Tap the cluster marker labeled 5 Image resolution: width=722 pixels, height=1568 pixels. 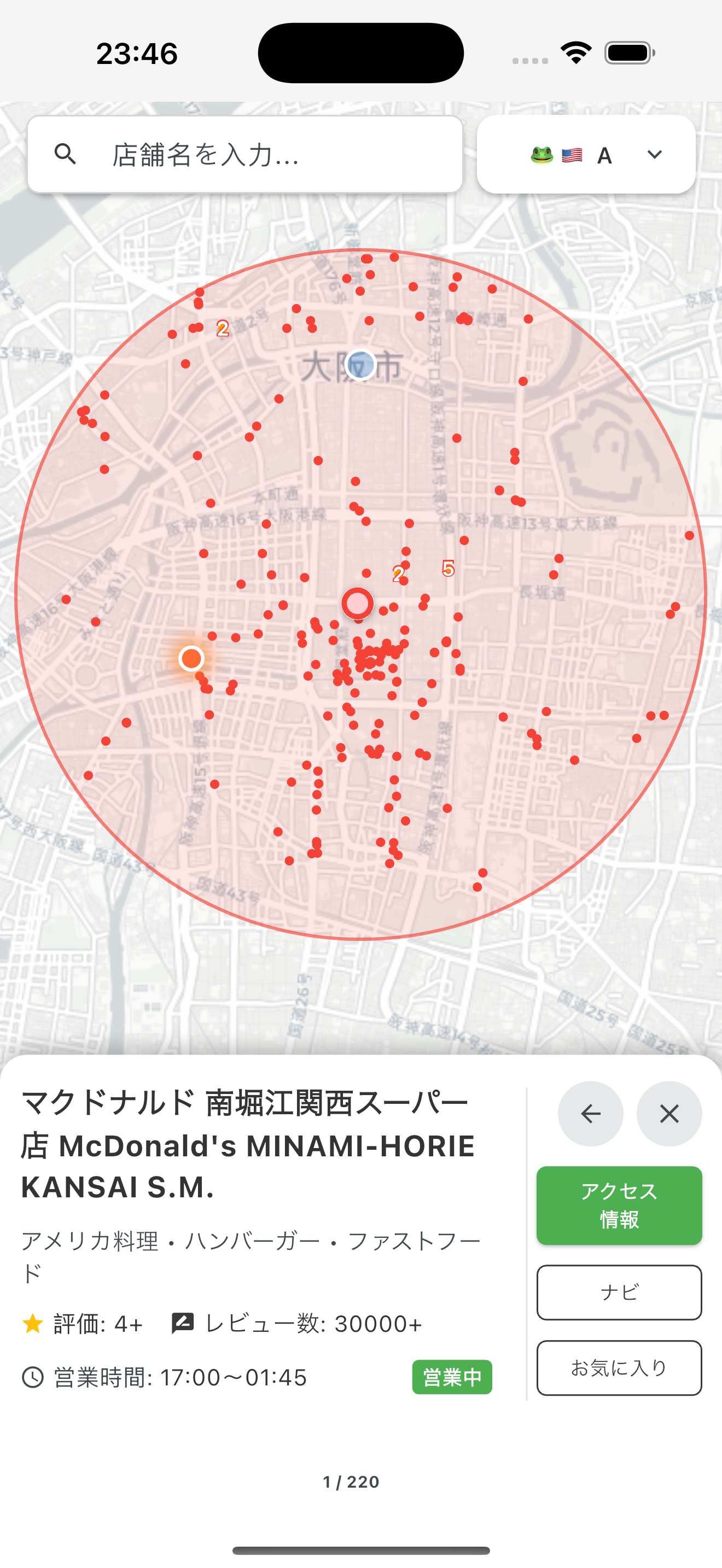tap(449, 569)
